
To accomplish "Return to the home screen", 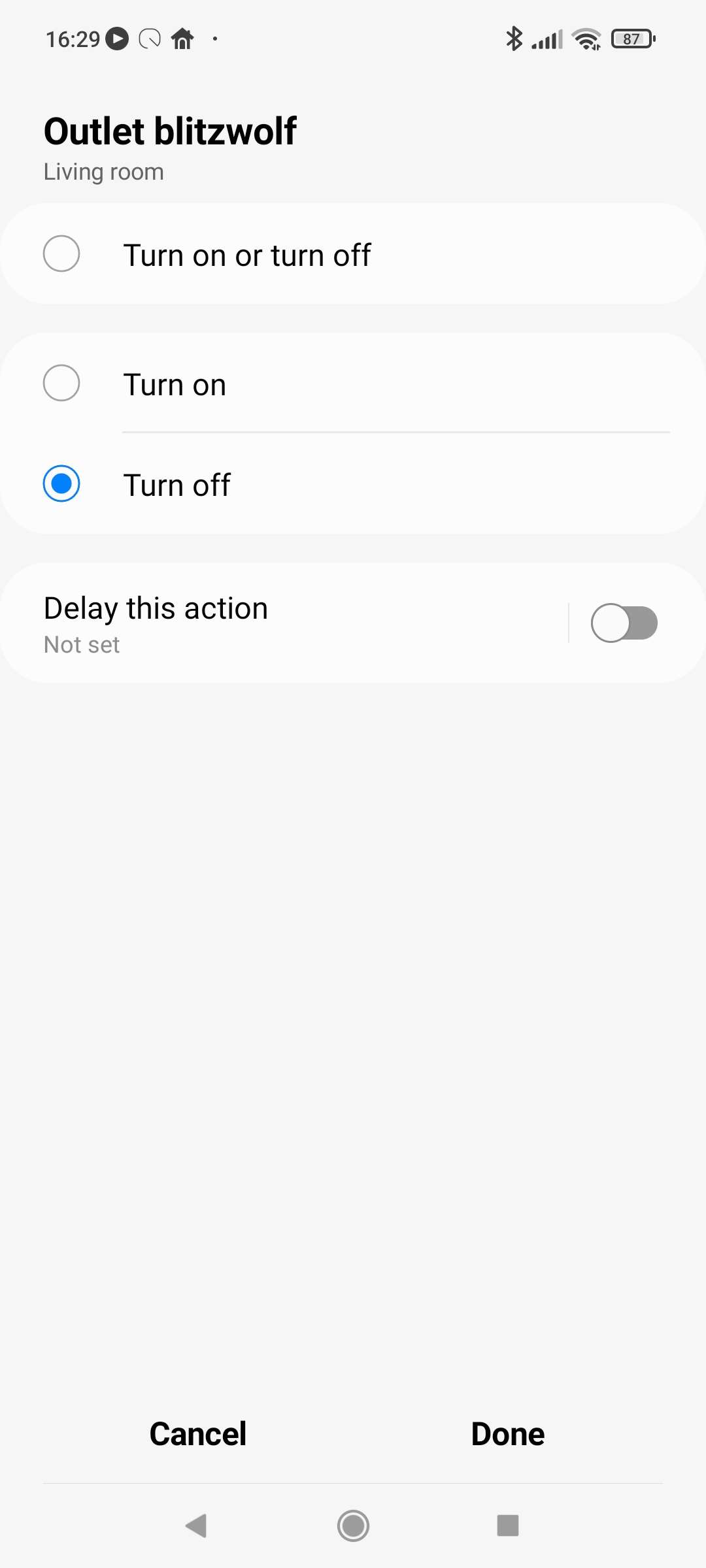I will [353, 1526].
